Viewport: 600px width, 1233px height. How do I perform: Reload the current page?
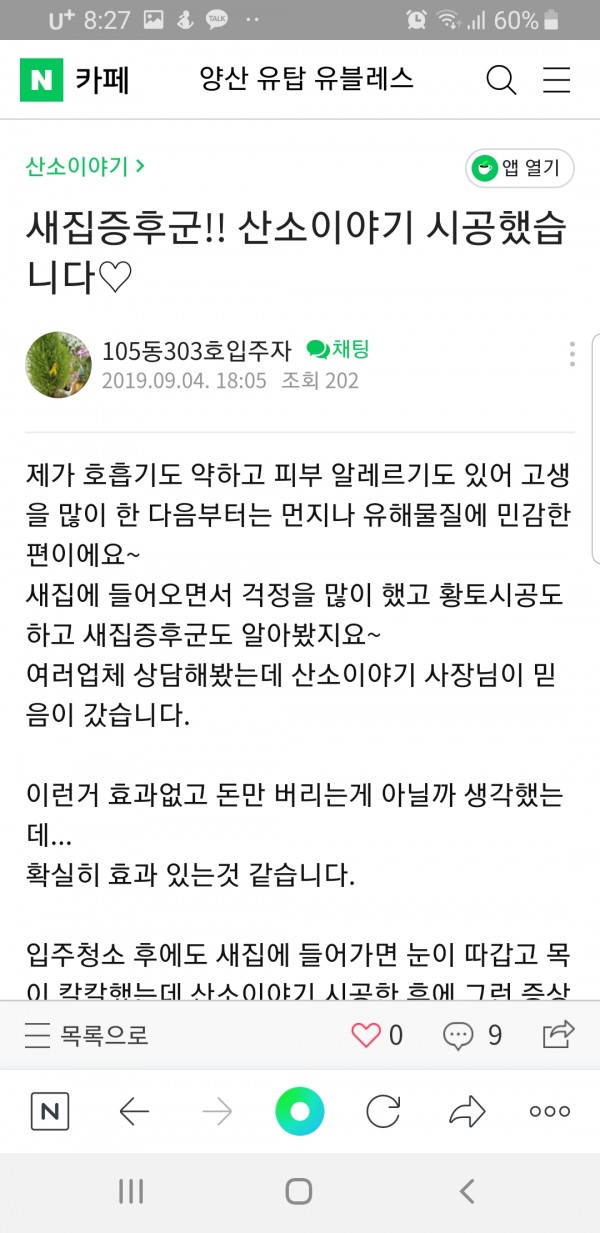[383, 1112]
